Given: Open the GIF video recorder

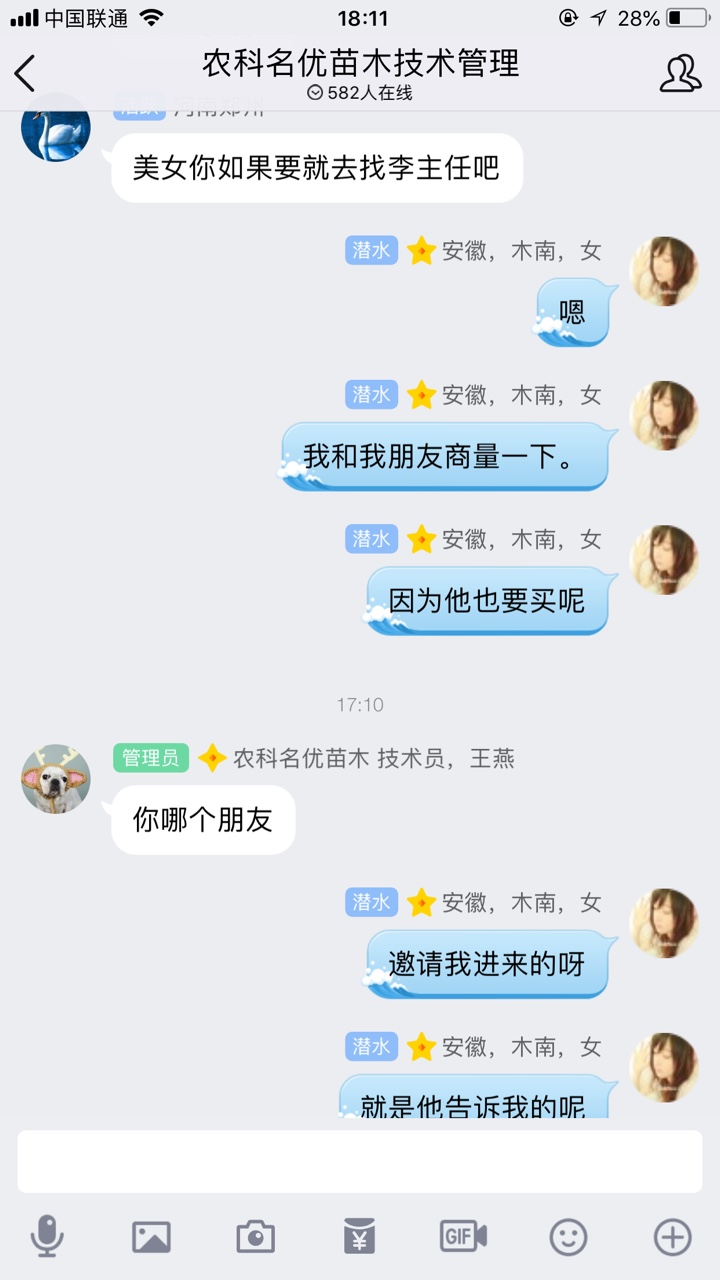Looking at the screenshot, I should pos(464,1238).
